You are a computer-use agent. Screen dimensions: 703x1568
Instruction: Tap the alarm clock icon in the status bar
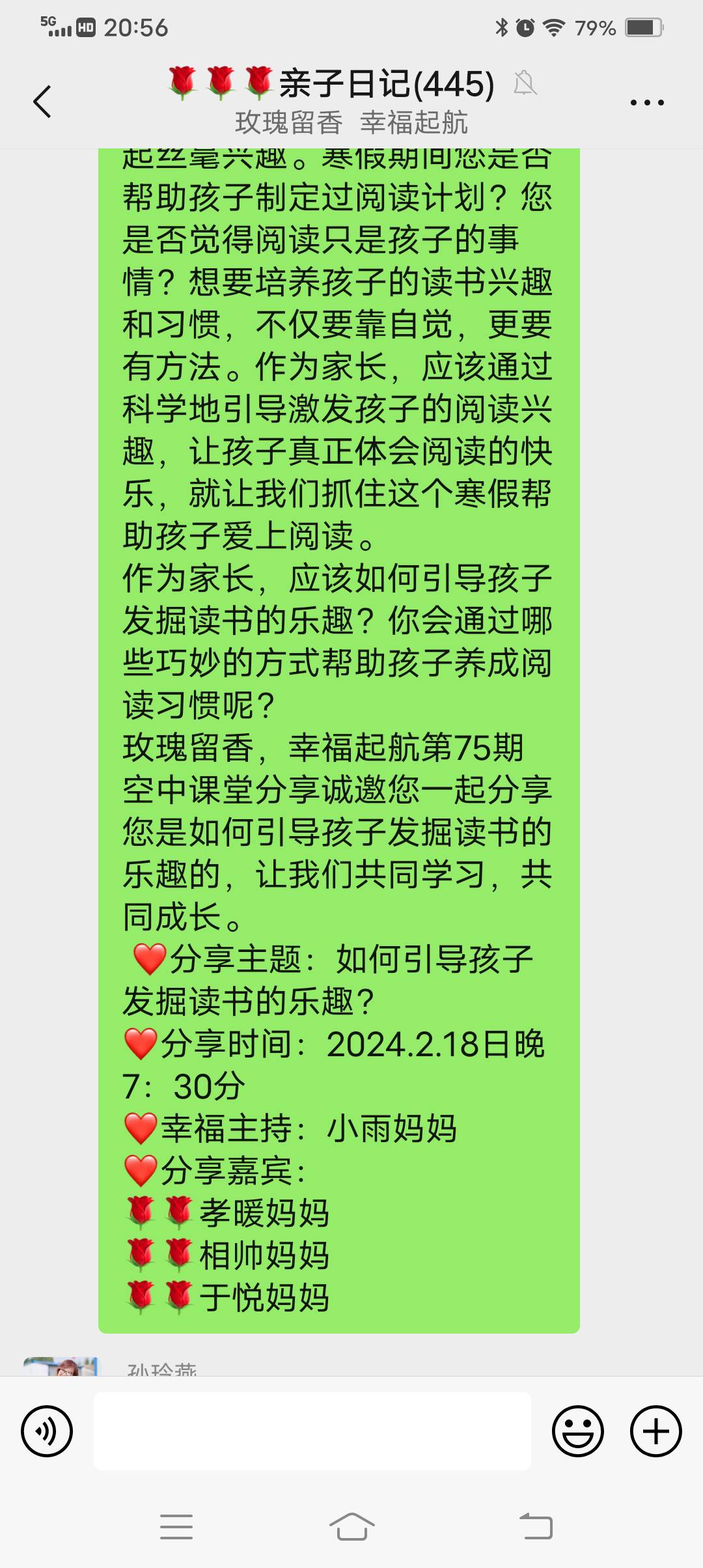pyautogui.click(x=525, y=26)
